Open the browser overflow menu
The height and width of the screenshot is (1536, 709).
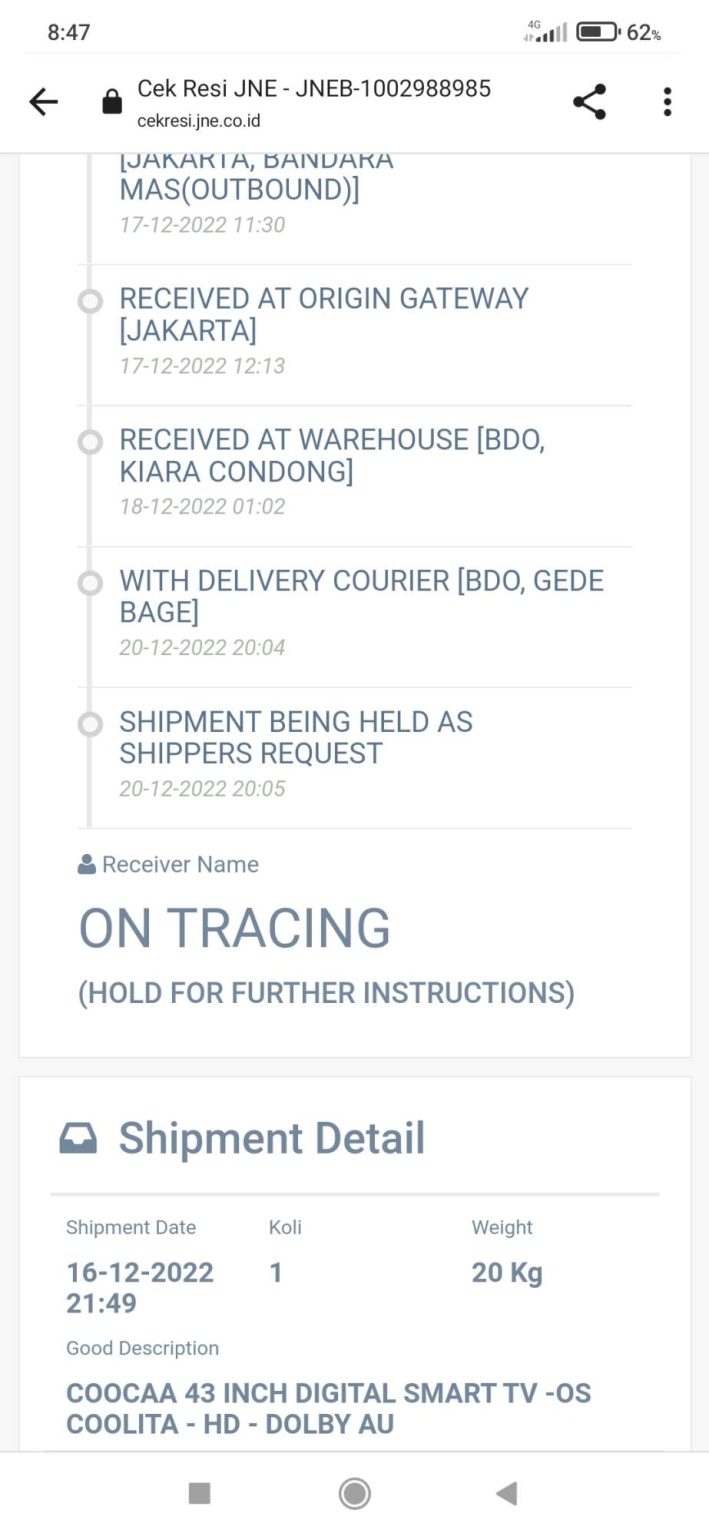tap(667, 102)
